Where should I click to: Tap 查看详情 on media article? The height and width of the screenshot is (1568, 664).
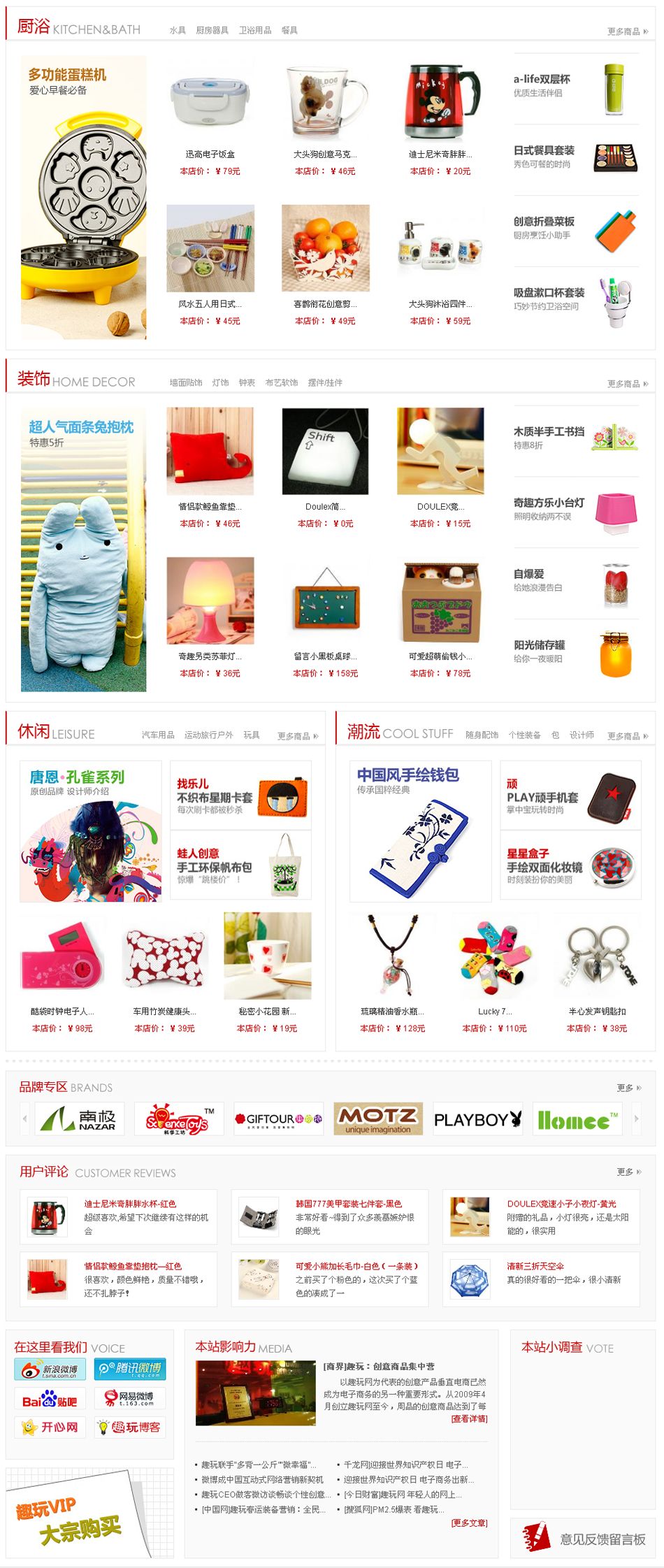point(469,1418)
